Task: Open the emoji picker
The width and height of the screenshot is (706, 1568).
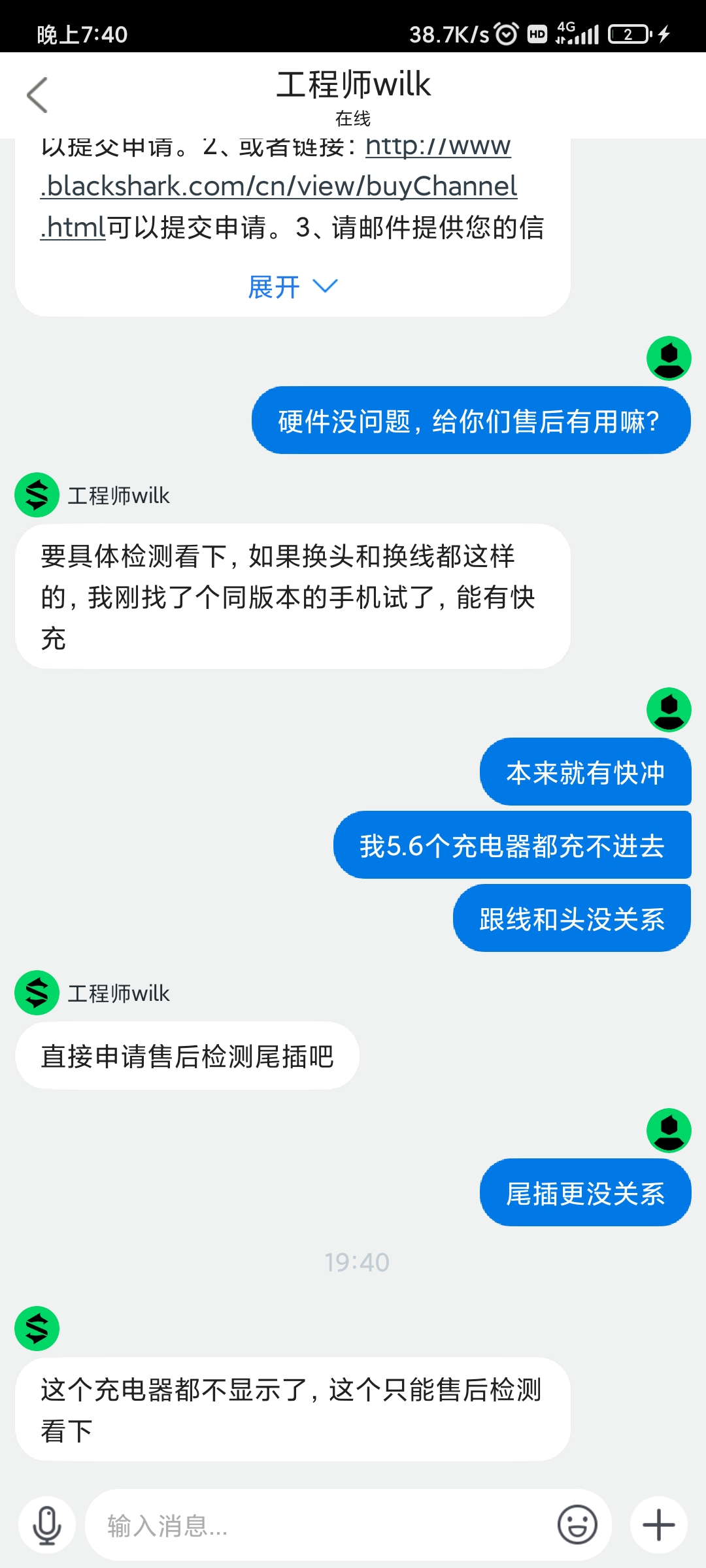Action: (x=577, y=1525)
